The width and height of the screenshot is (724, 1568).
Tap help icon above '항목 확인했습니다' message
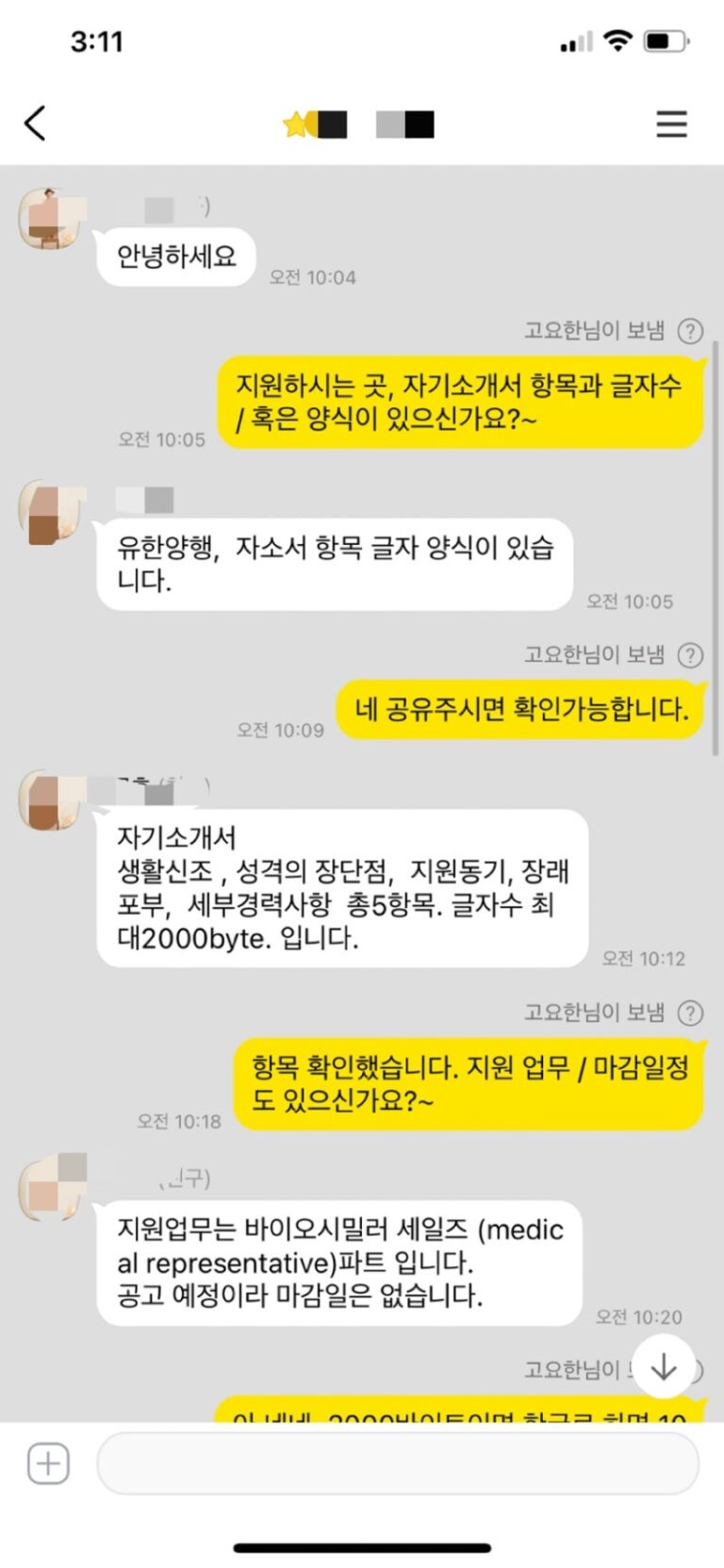(690, 1013)
